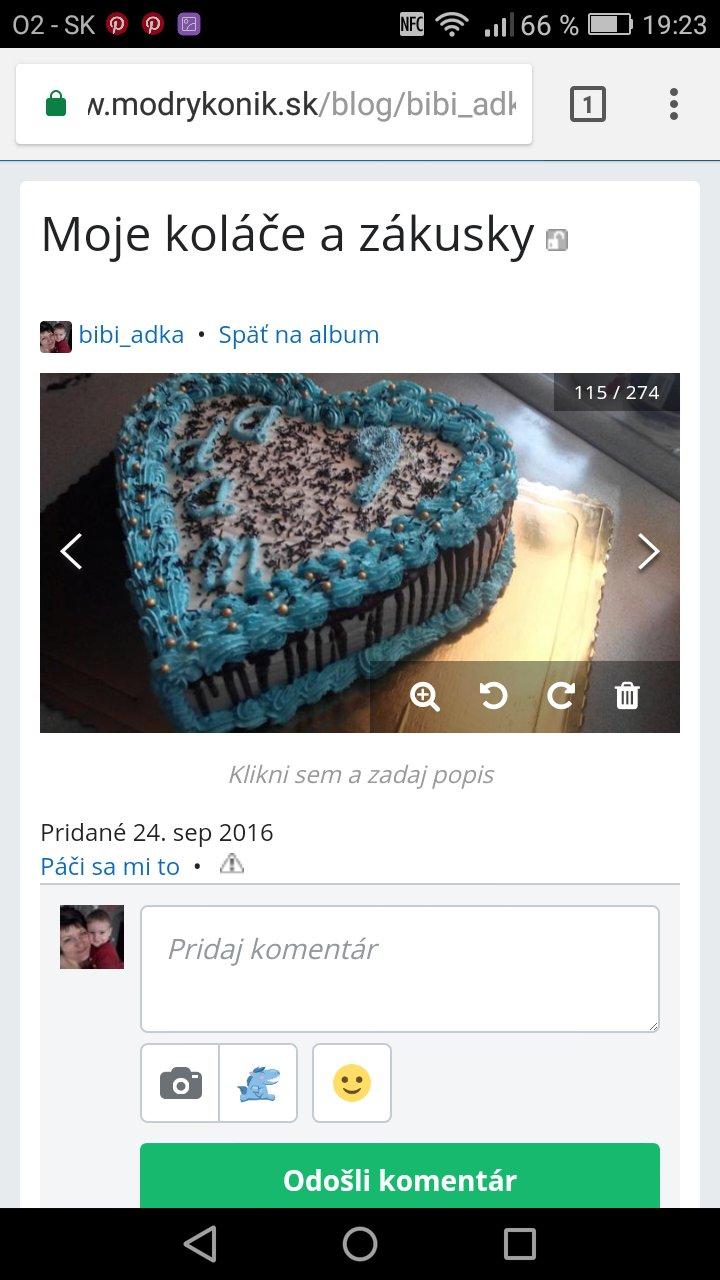Viewport: 720px width, 1280px height.
Task: Open the browser tab switcher
Action: coord(587,104)
